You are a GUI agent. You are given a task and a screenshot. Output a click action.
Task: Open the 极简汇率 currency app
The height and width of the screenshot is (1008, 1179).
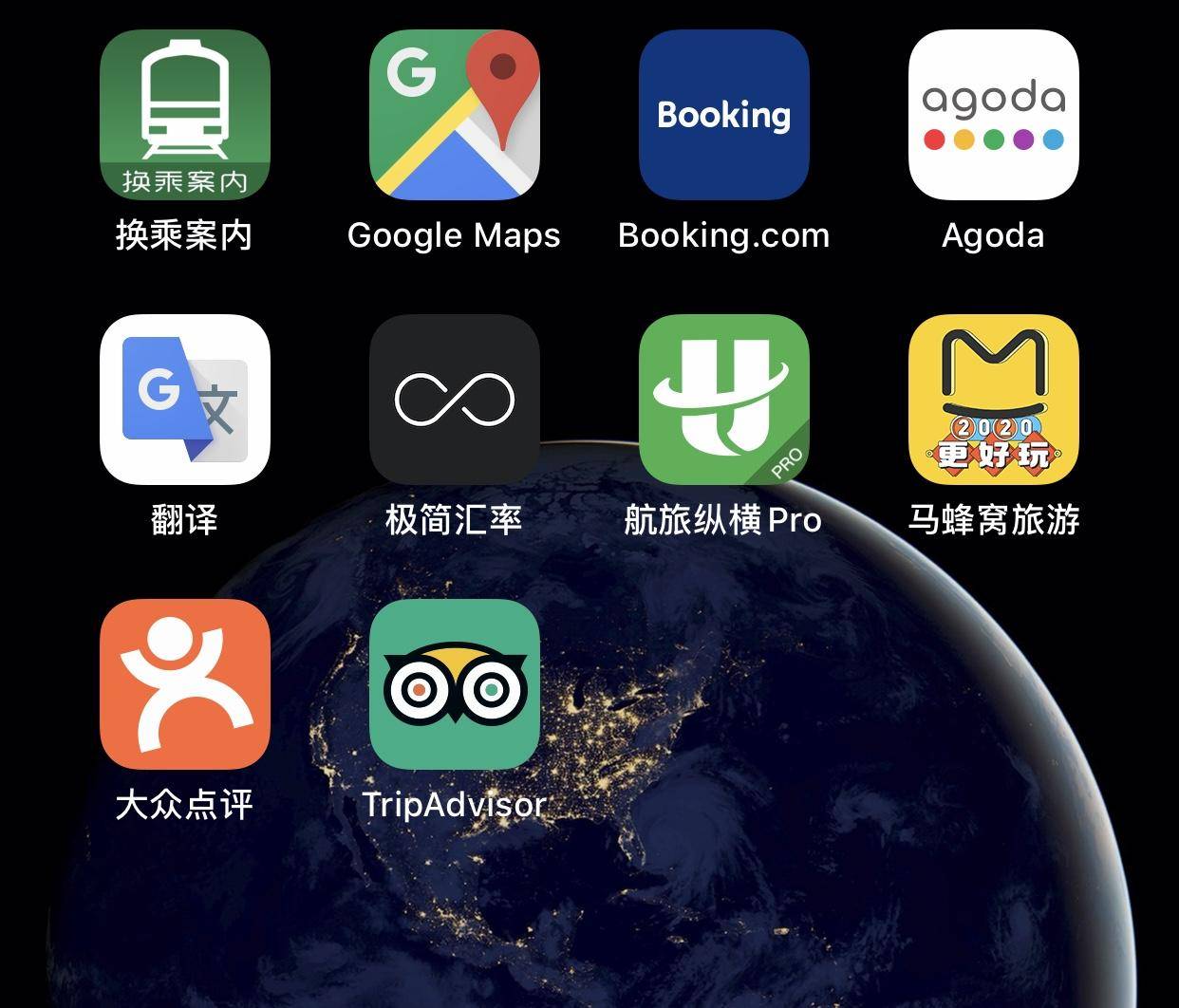point(454,400)
